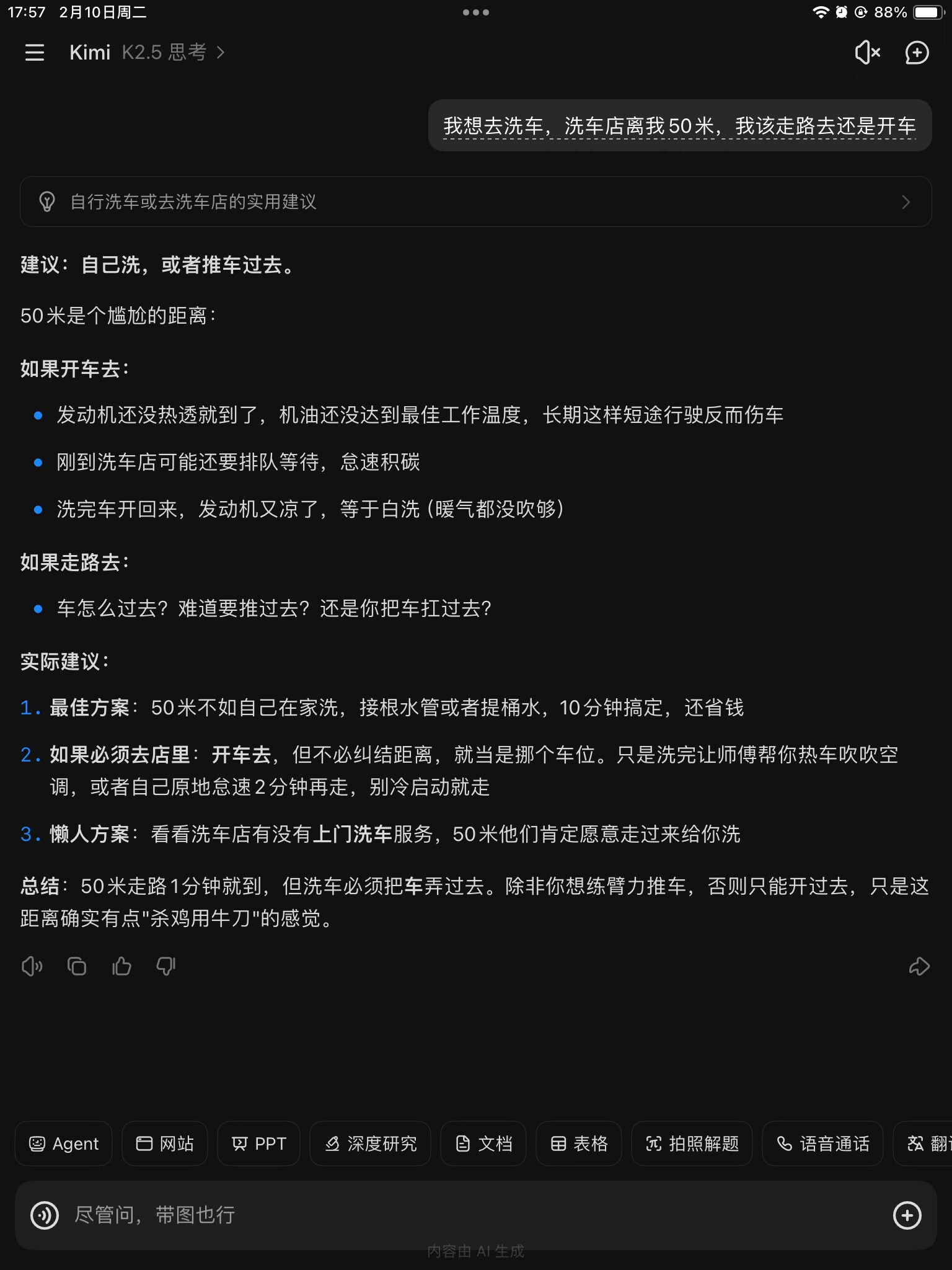Image resolution: width=952 pixels, height=1270 pixels.
Task: Like the AI response
Action: pos(121,966)
